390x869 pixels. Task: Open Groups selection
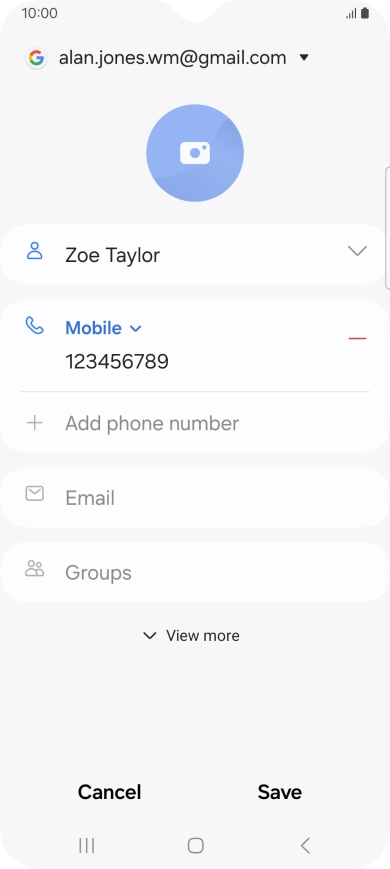195,572
